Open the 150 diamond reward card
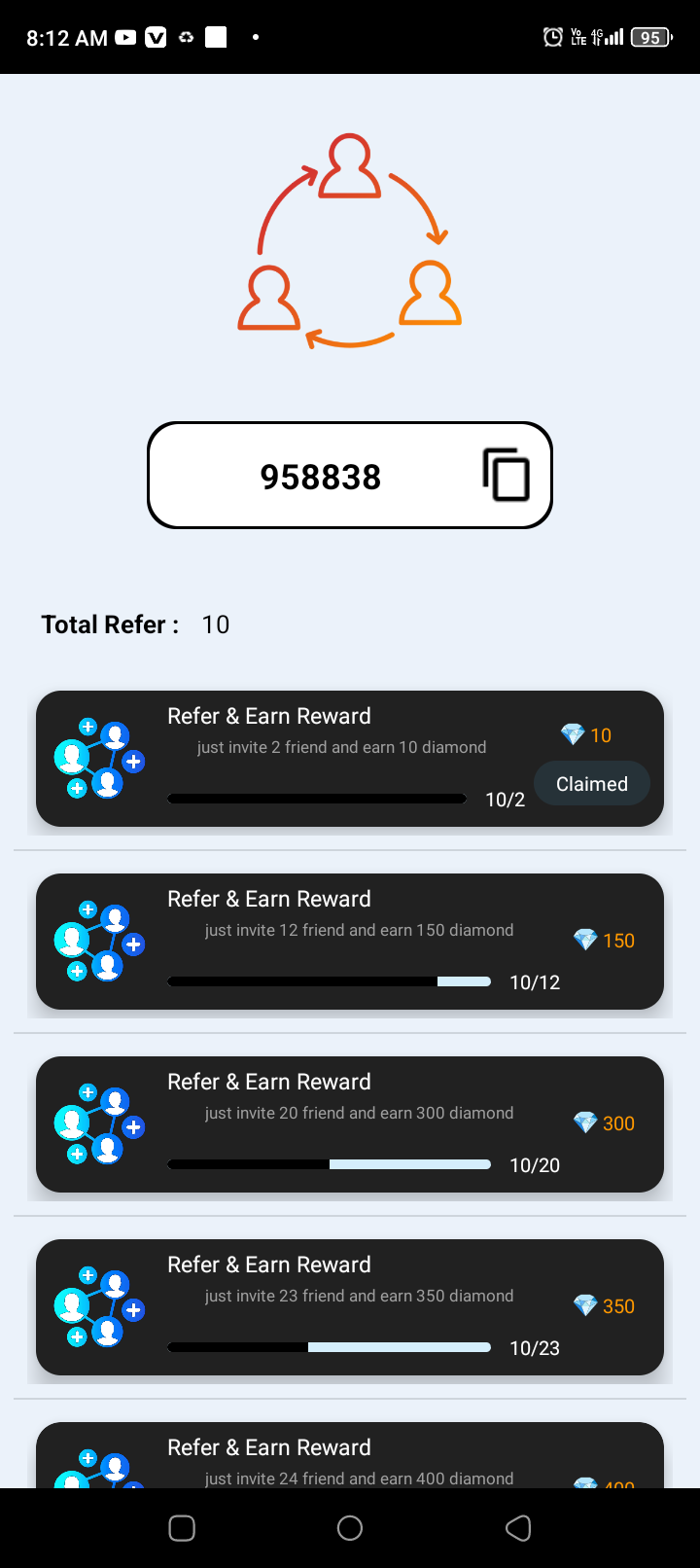700x1568 pixels. pos(350,942)
